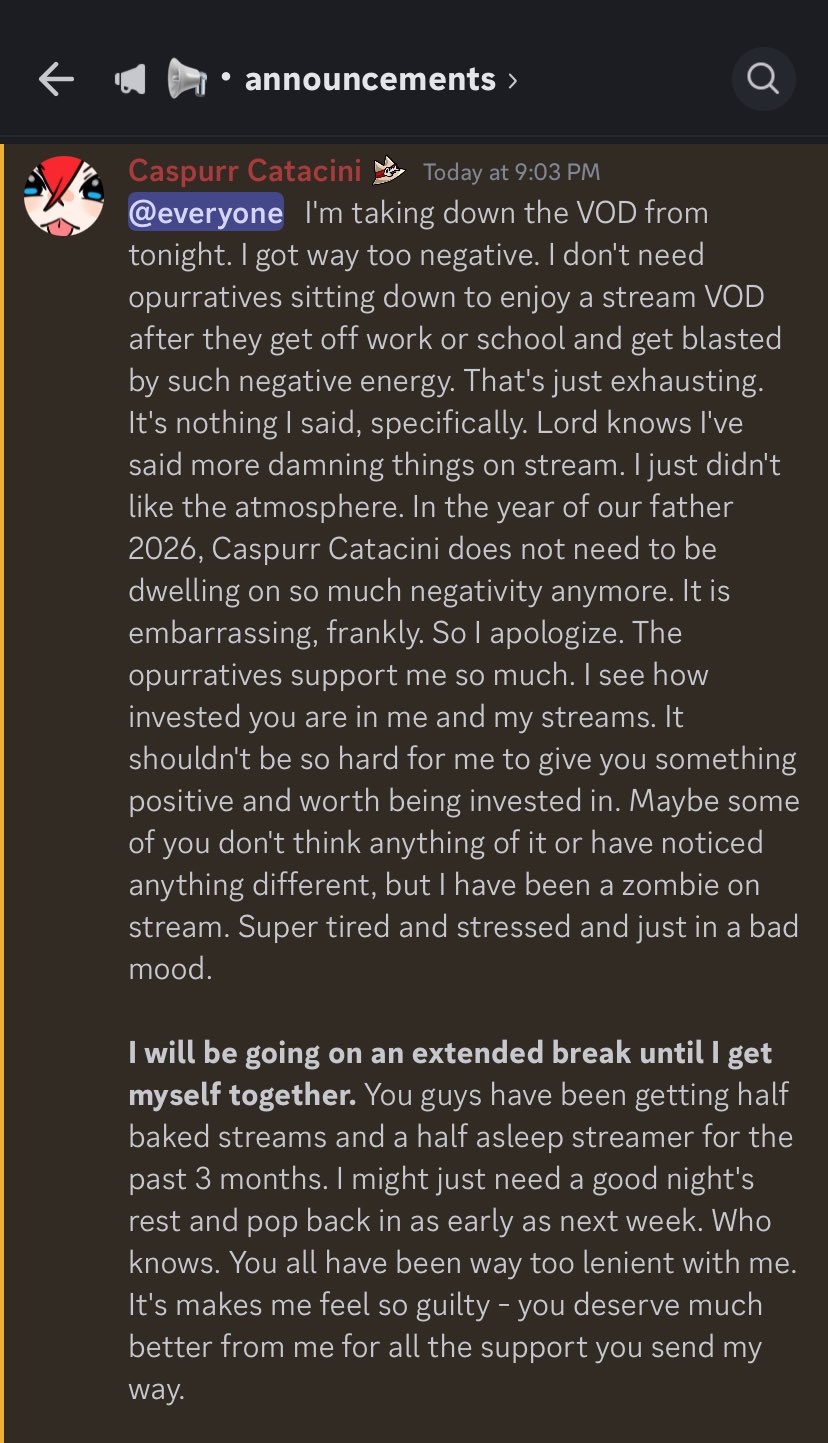Go back using the top-left arrow
The height and width of the screenshot is (1443, 828).
56,79
